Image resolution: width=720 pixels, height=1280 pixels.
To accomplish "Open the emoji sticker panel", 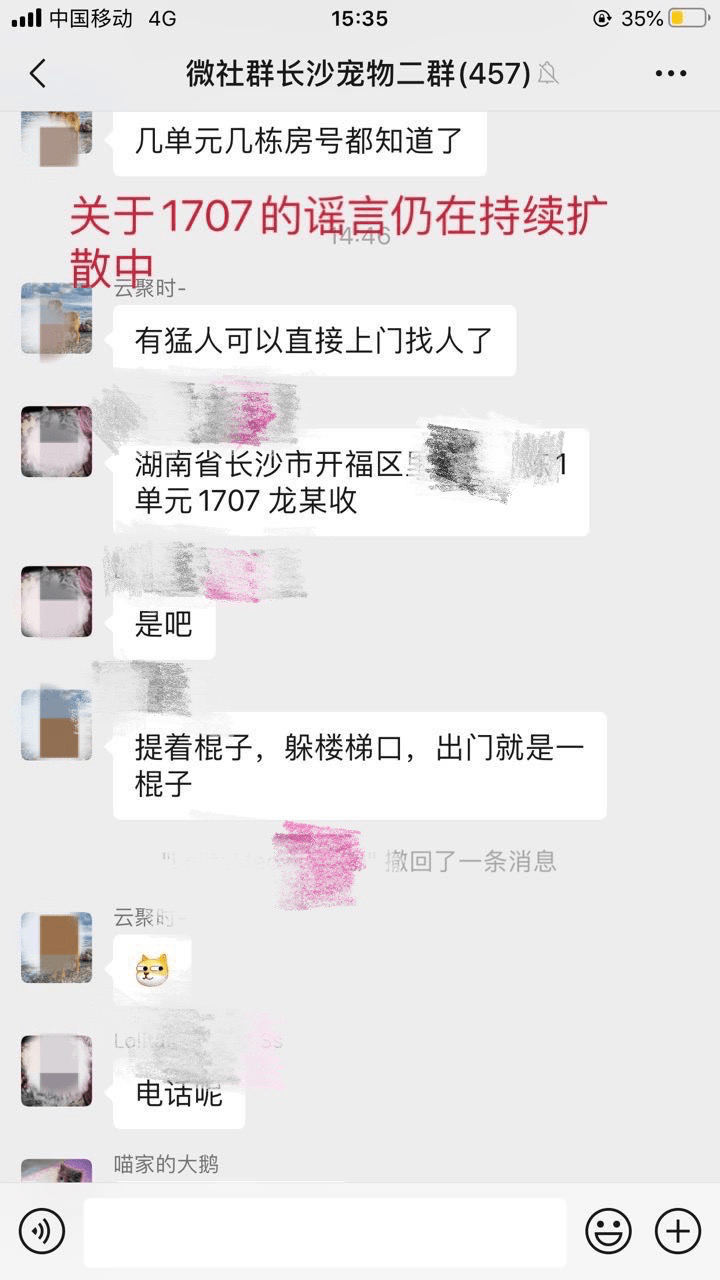I will point(607,1229).
